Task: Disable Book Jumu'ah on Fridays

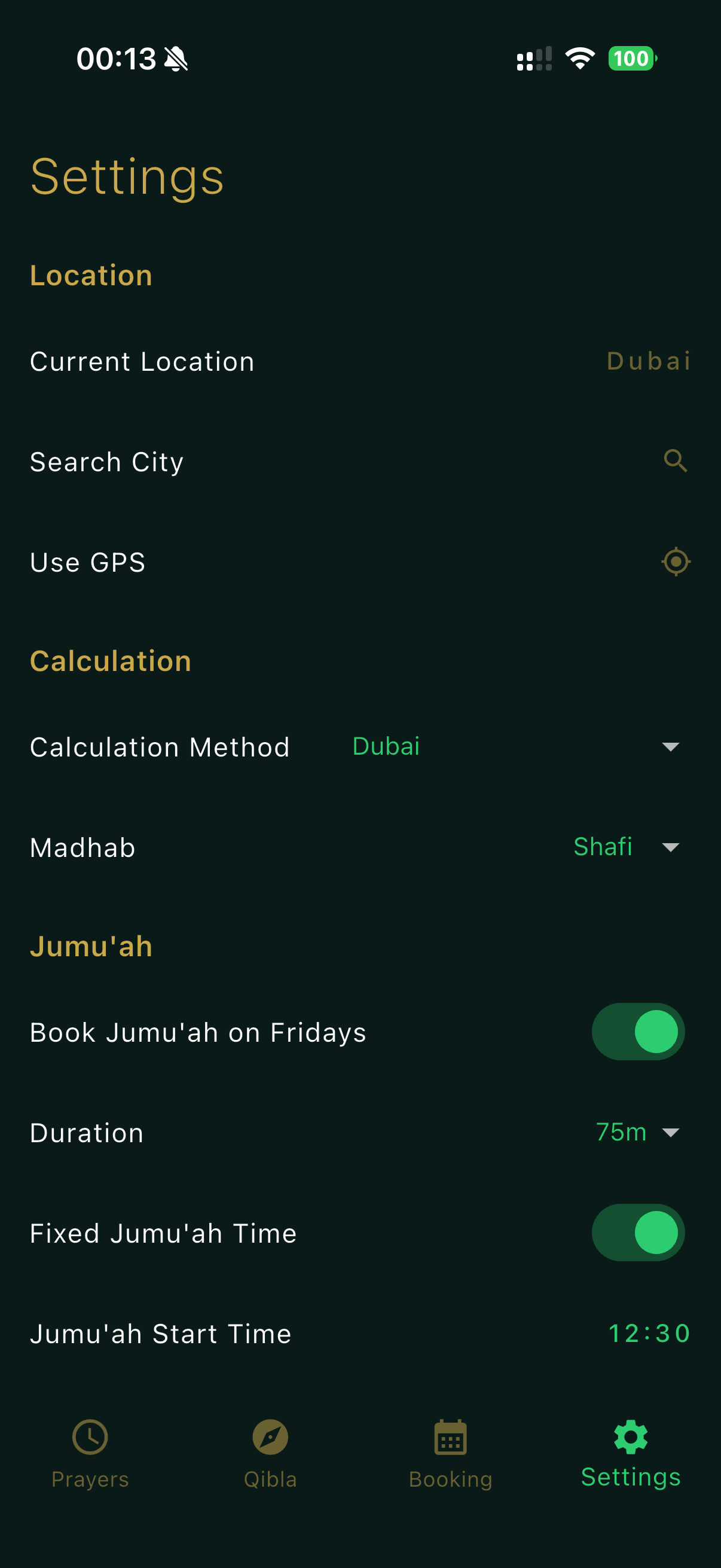Action: (638, 1031)
